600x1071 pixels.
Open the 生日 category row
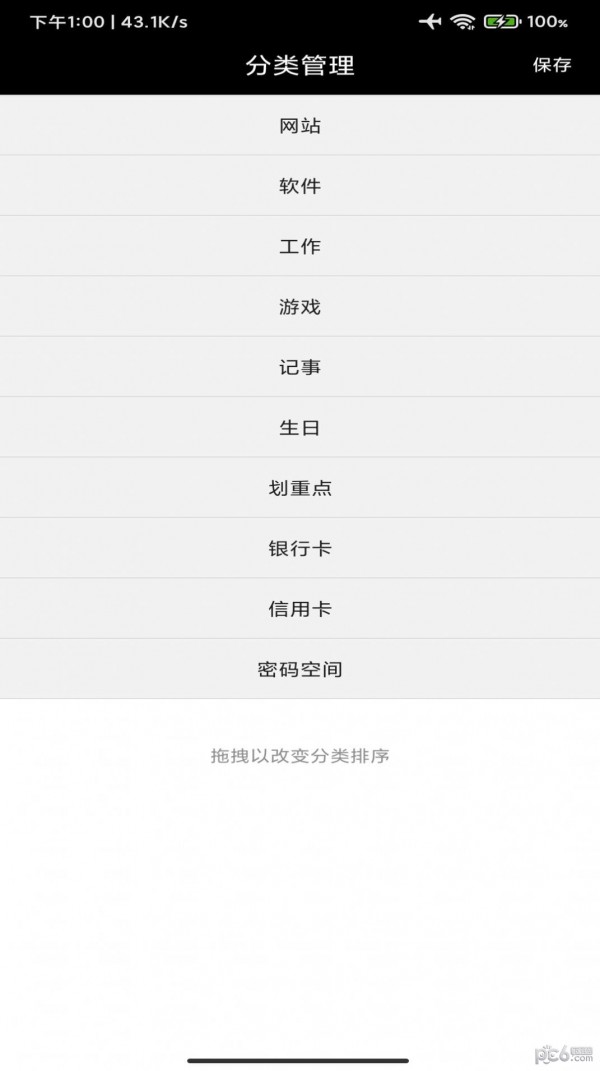coord(300,428)
